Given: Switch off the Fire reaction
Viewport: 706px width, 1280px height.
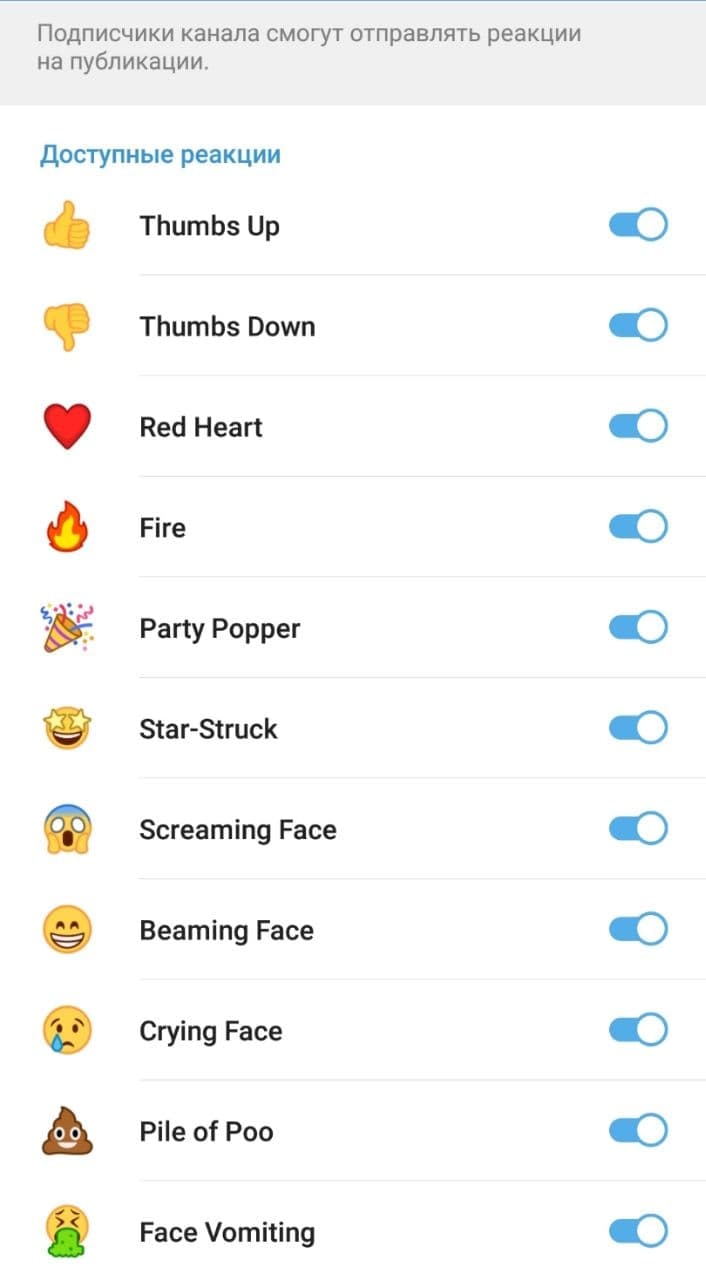Looking at the screenshot, I should point(638,527).
